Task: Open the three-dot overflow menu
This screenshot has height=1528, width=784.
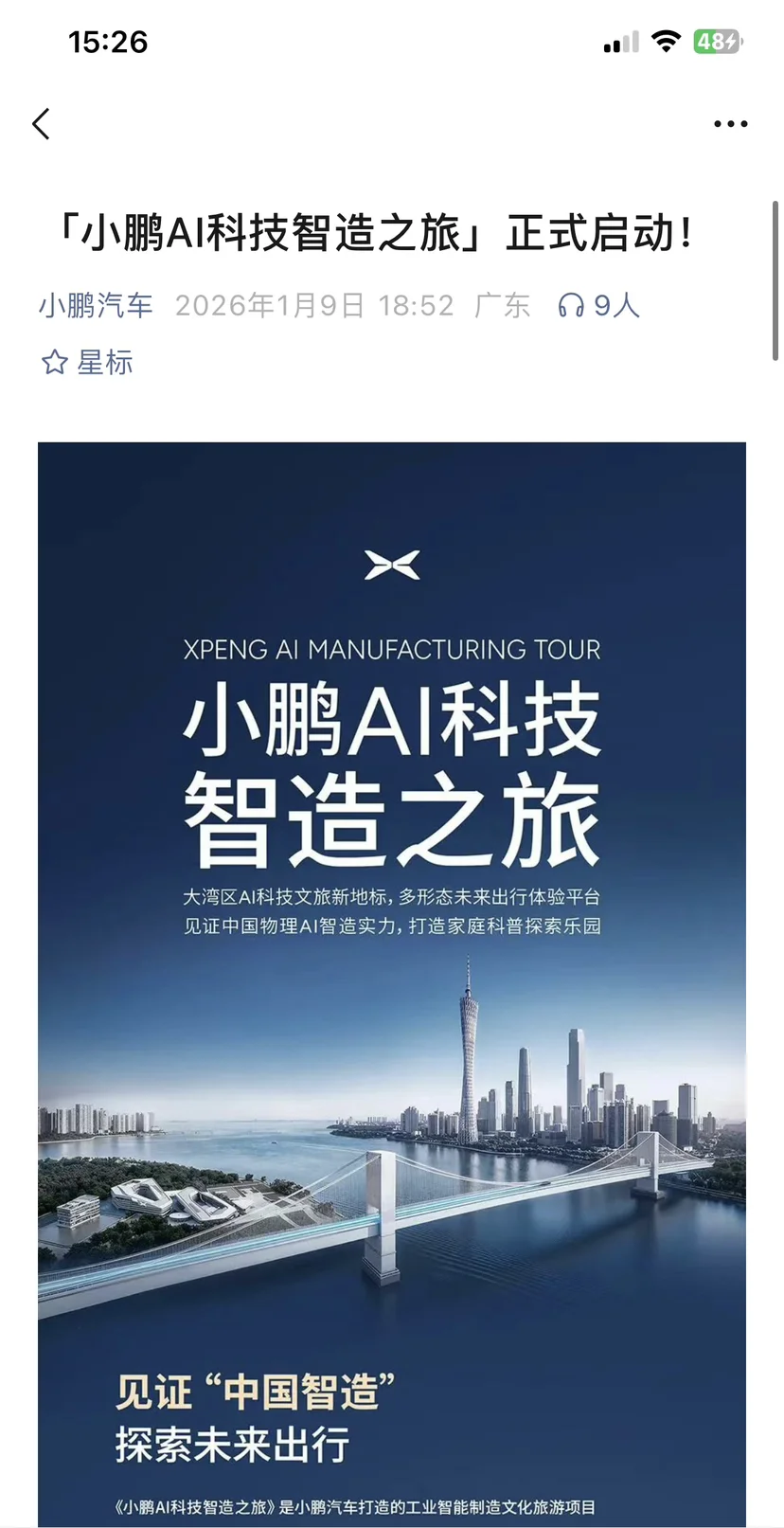Action: pos(730,124)
